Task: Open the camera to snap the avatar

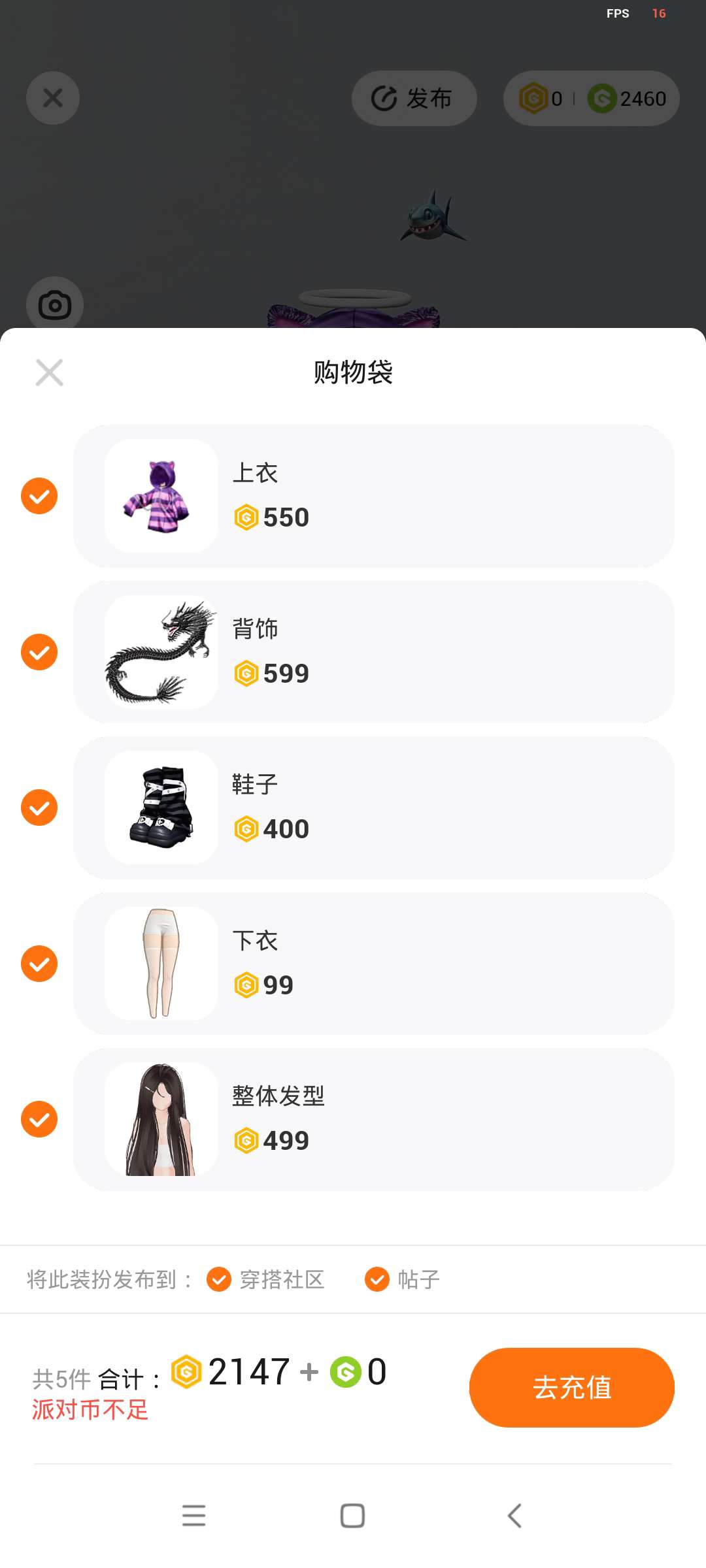Action: pyautogui.click(x=55, y=305)
